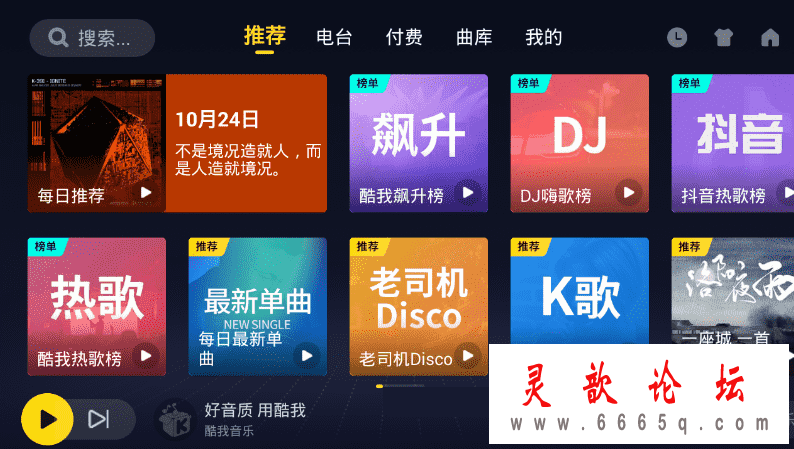Switch to the 电台 tab
Screen dimensions: 794x449
pos(334,38)
